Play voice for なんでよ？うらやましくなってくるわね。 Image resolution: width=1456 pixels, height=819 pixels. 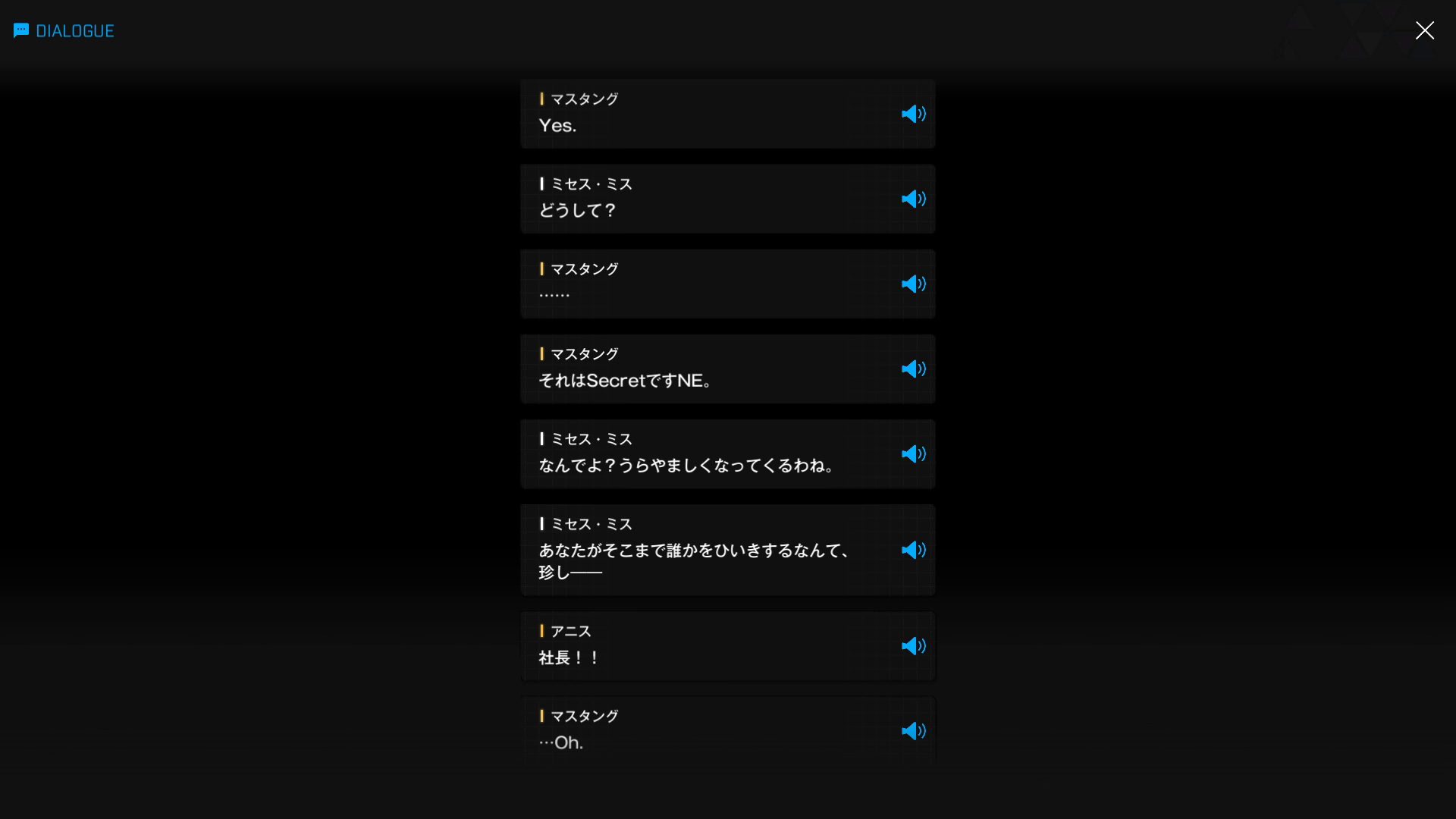tap(913, 453)
